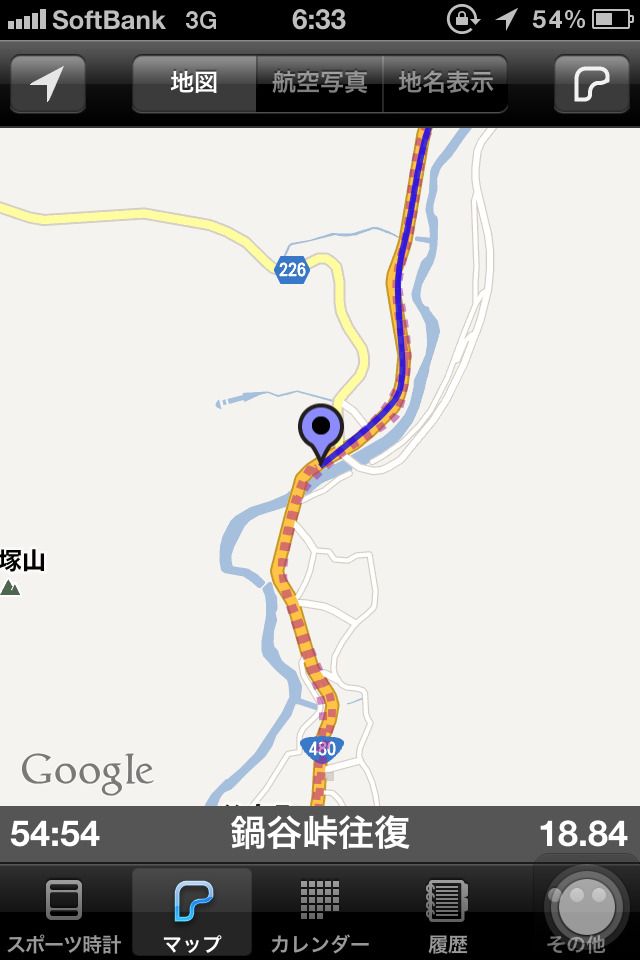Center map on current location

coord(47,84)
